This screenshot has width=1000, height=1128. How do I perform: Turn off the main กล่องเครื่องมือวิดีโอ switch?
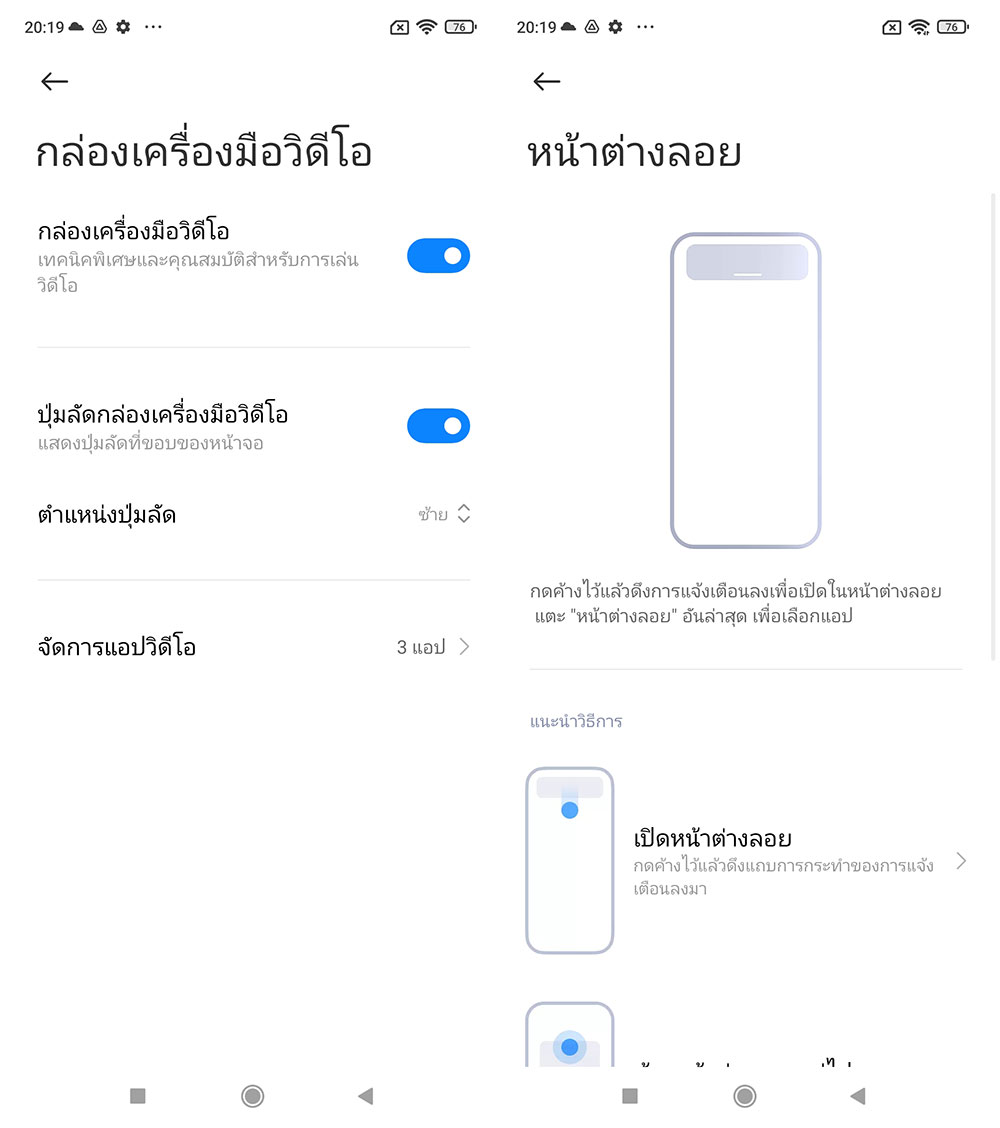coord(438,256)
